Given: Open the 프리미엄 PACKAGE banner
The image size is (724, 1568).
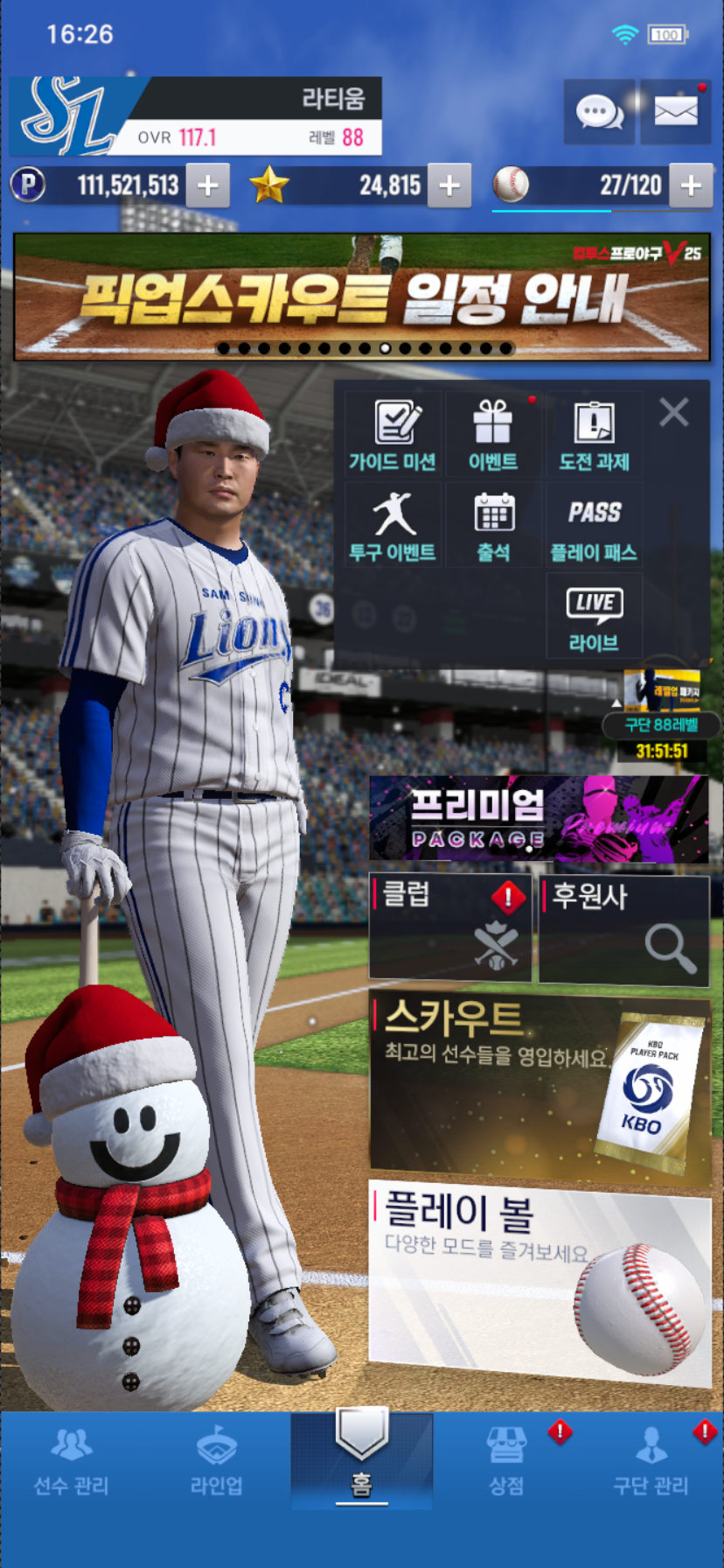Looking at the screenshot, I should point(539,819).
